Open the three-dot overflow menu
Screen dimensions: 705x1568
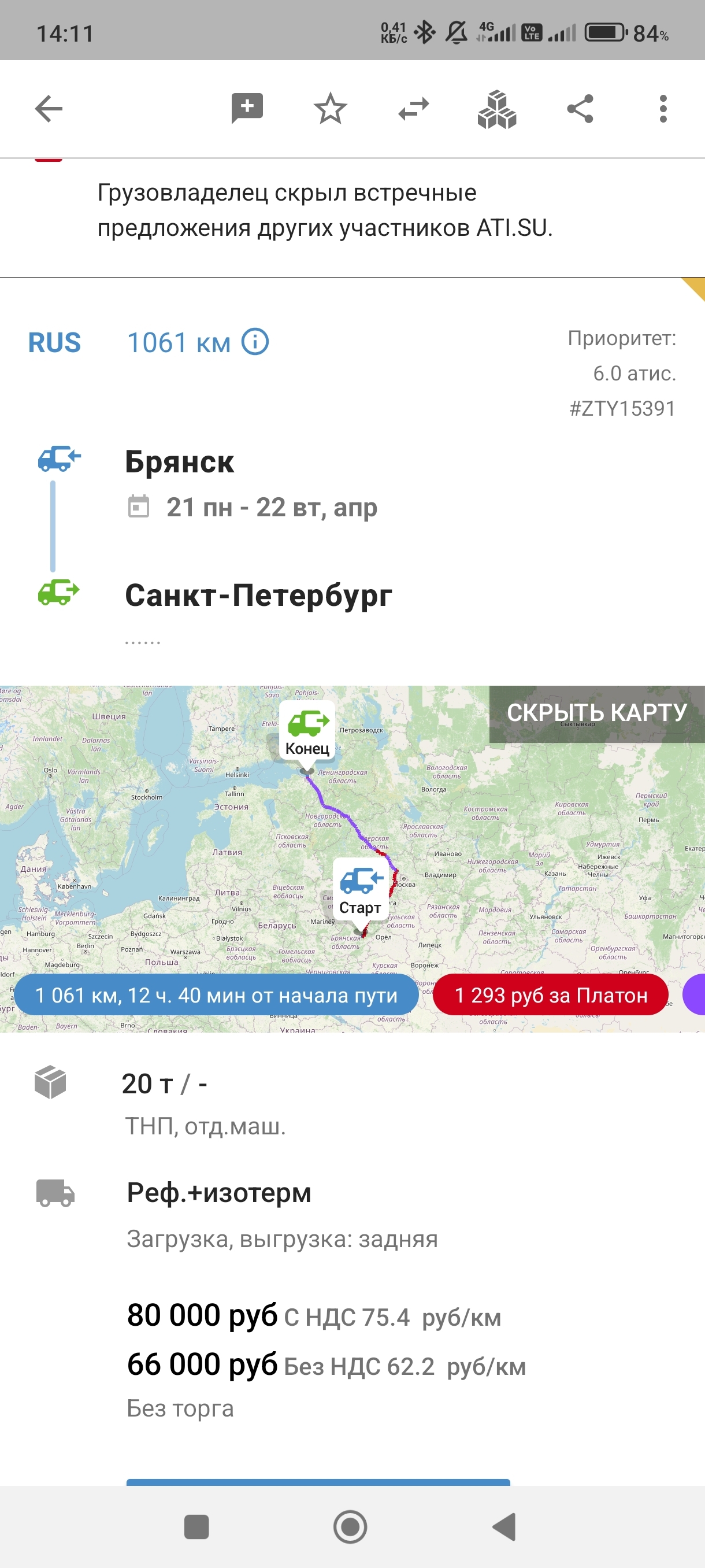click(x=663, y=109)
